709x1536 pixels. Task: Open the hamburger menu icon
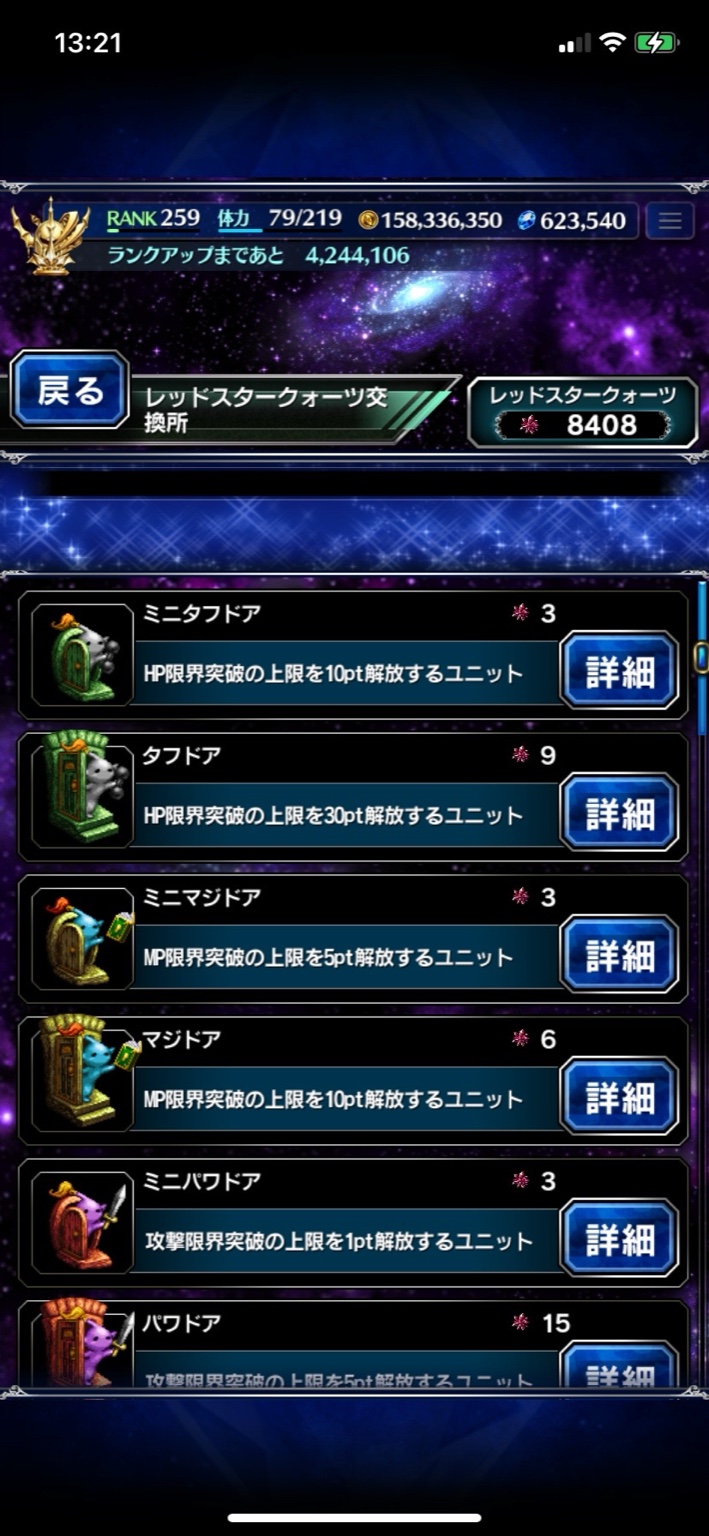tap(669, 221)
